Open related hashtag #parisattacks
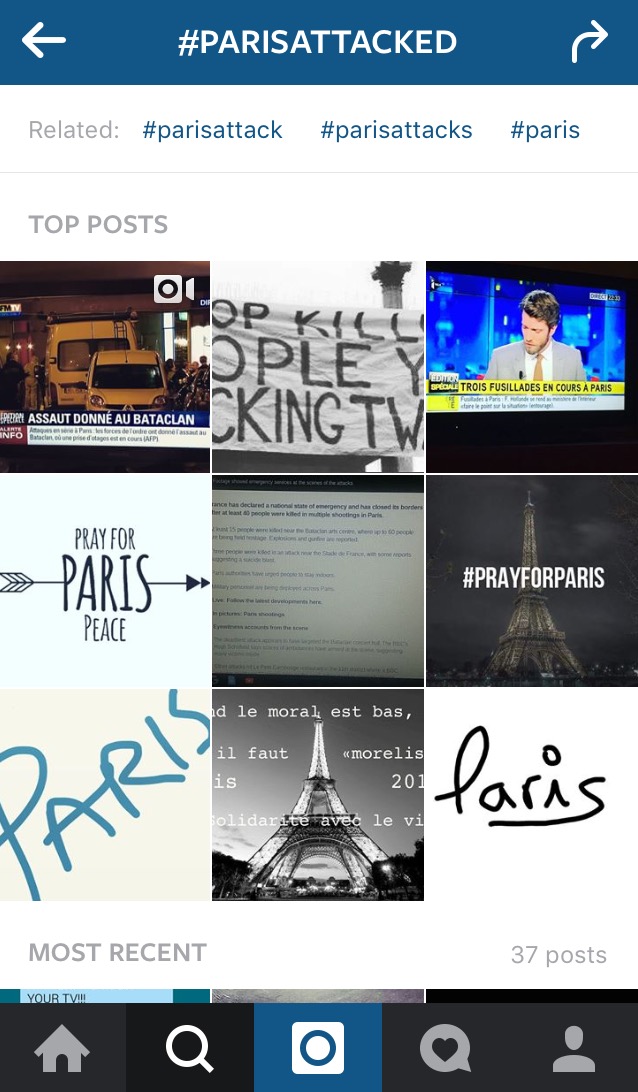 click(x=396, y=130)
